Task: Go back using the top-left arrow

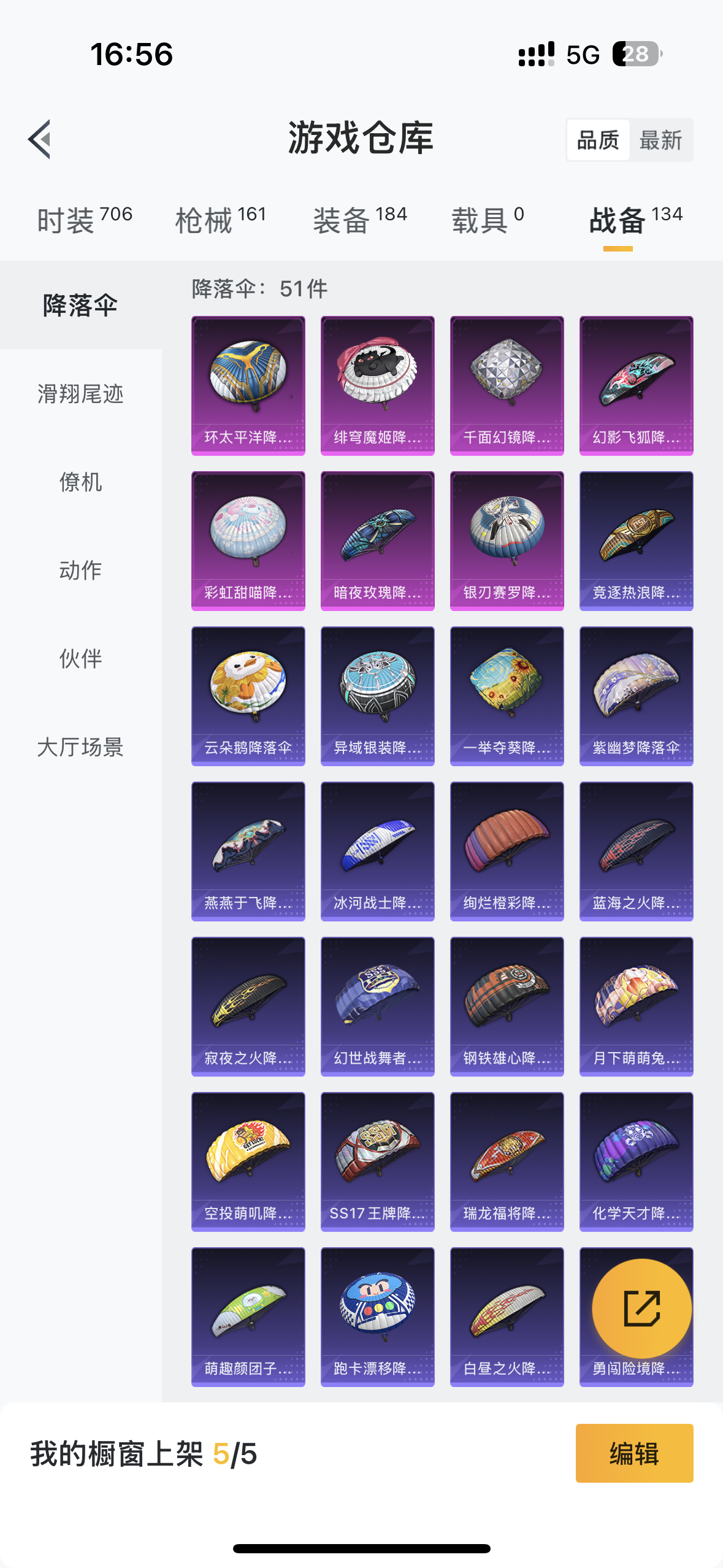Action: tap(40, 139)
